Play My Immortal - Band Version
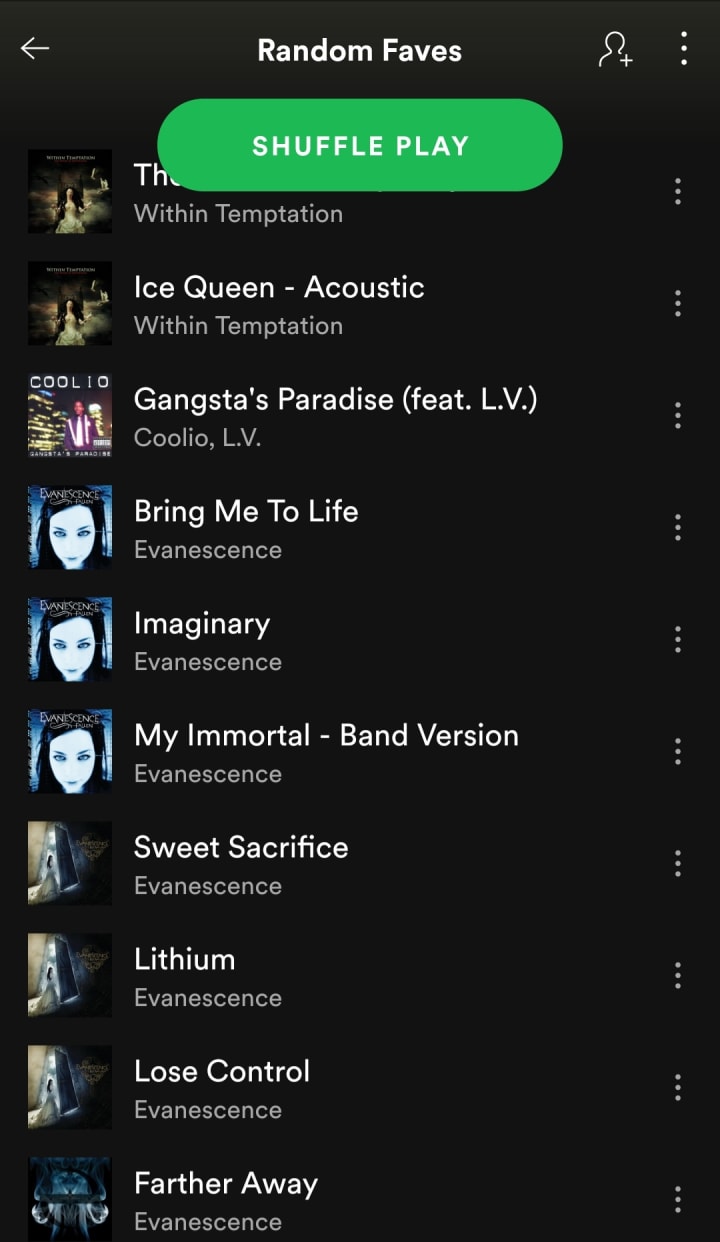This screenshot has height=1242, width=720. [x=360, y=752]
